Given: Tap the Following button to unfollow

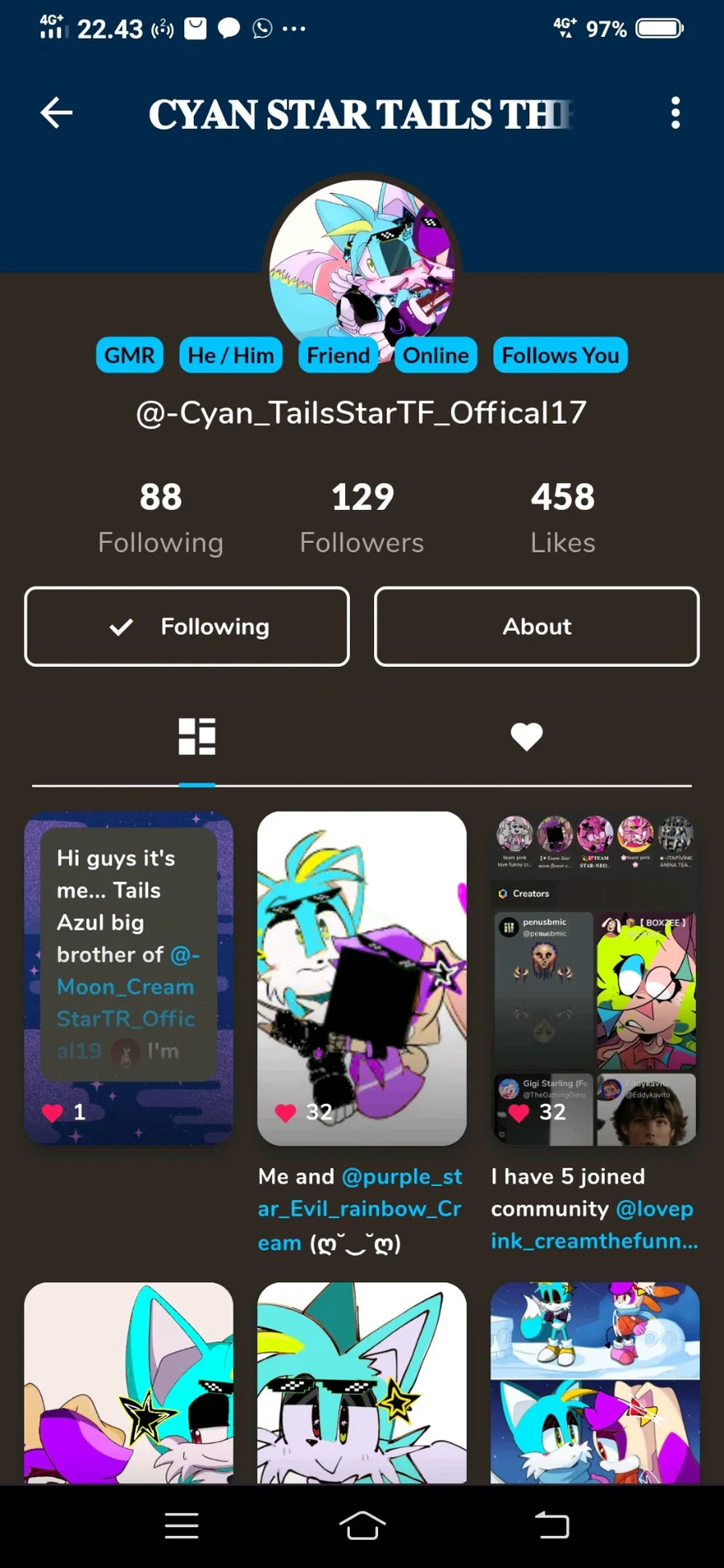Looking at the screenshot, I should coord(187,627).
